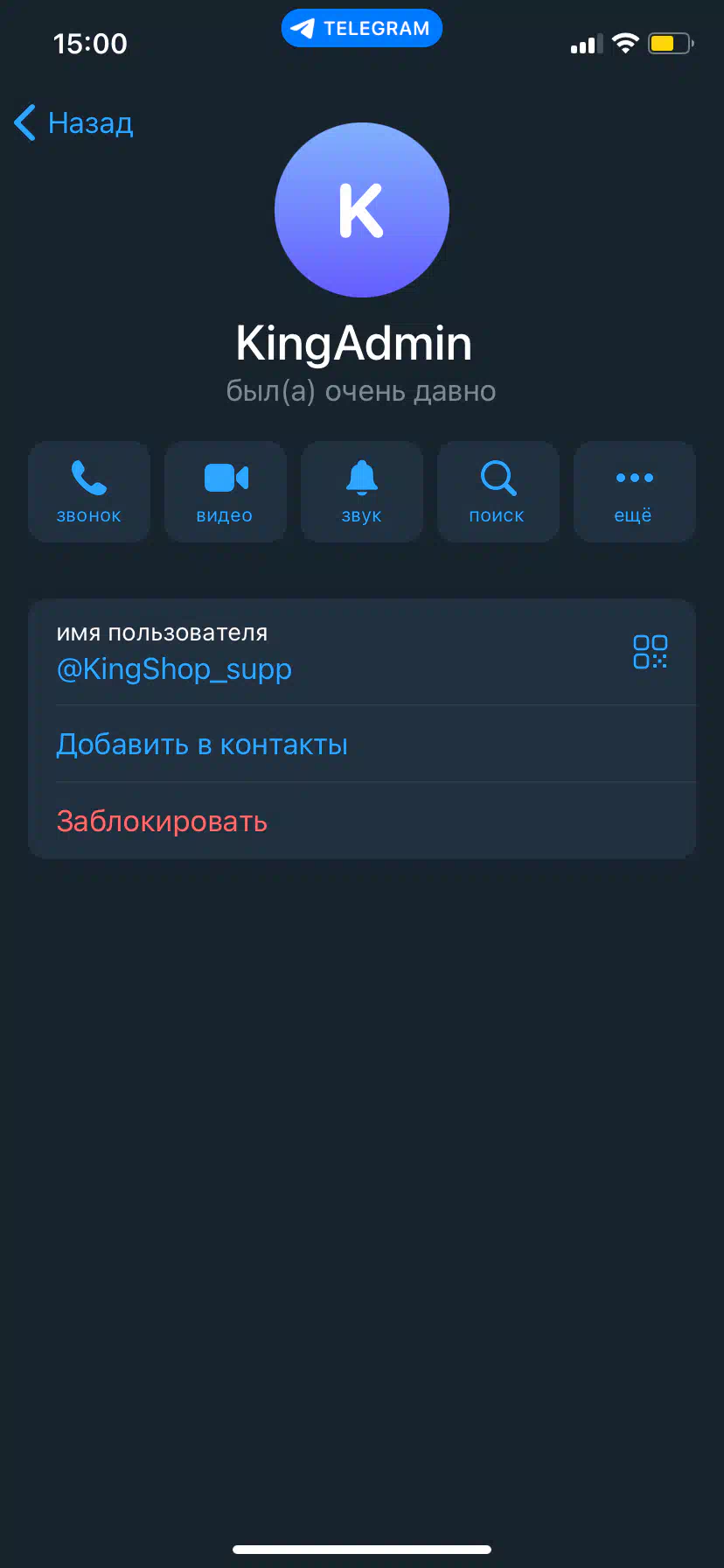Tap the @KingShop_supp username
724x1568 pixels.
pos(174,669)
